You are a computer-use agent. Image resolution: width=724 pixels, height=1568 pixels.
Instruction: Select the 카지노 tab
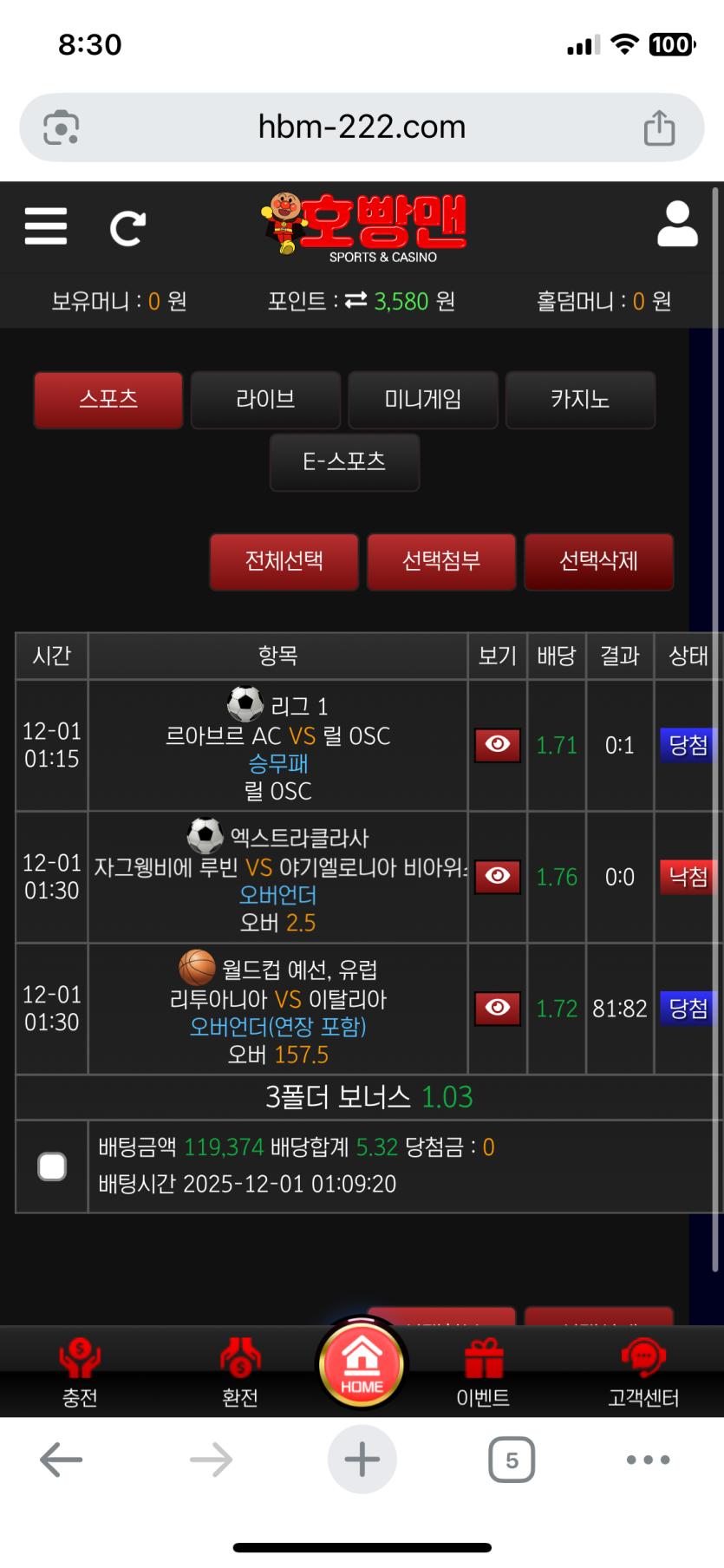tap(580, 400)
